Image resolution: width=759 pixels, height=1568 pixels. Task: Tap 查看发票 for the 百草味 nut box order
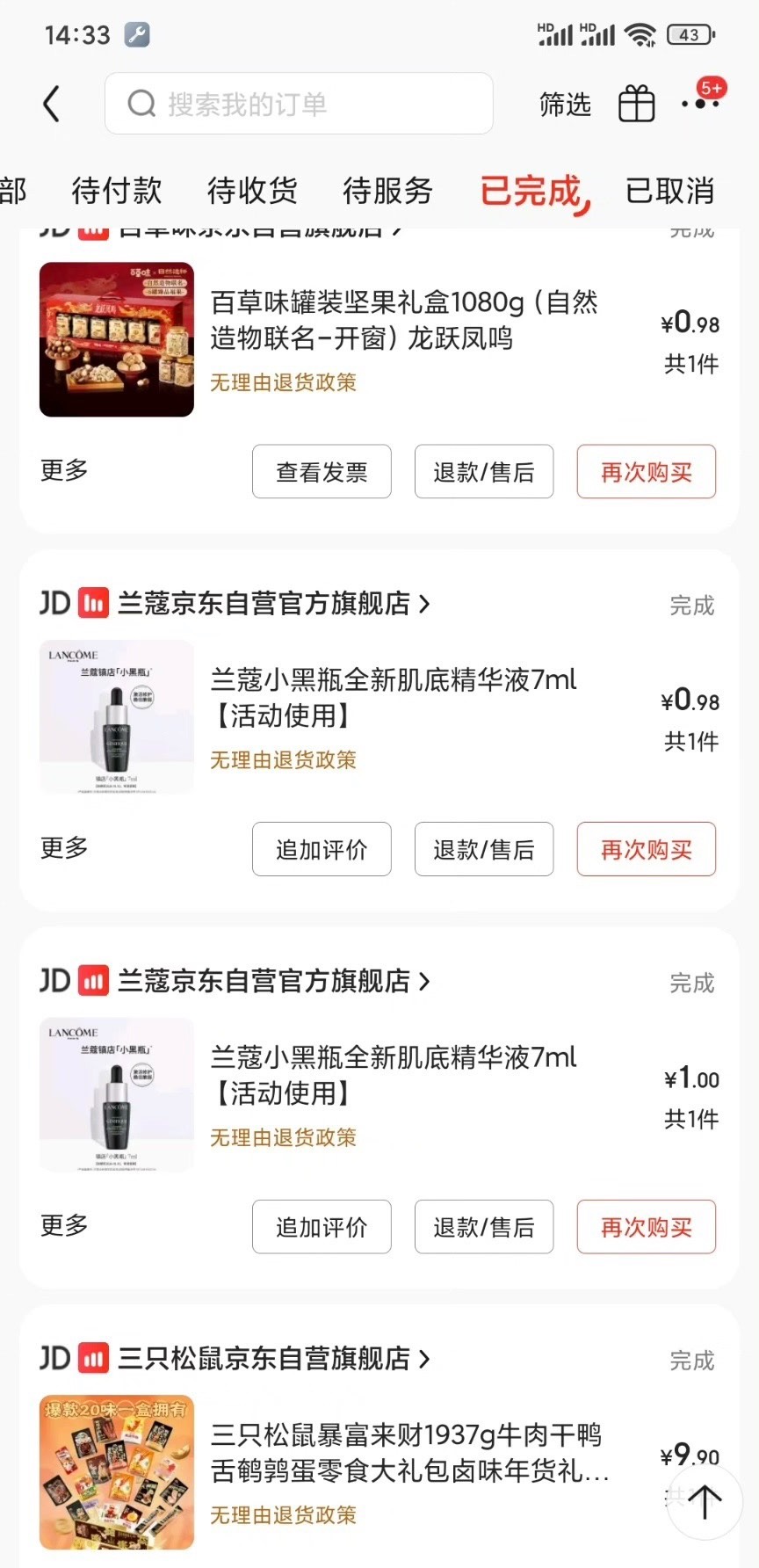[x=322, y=472]
